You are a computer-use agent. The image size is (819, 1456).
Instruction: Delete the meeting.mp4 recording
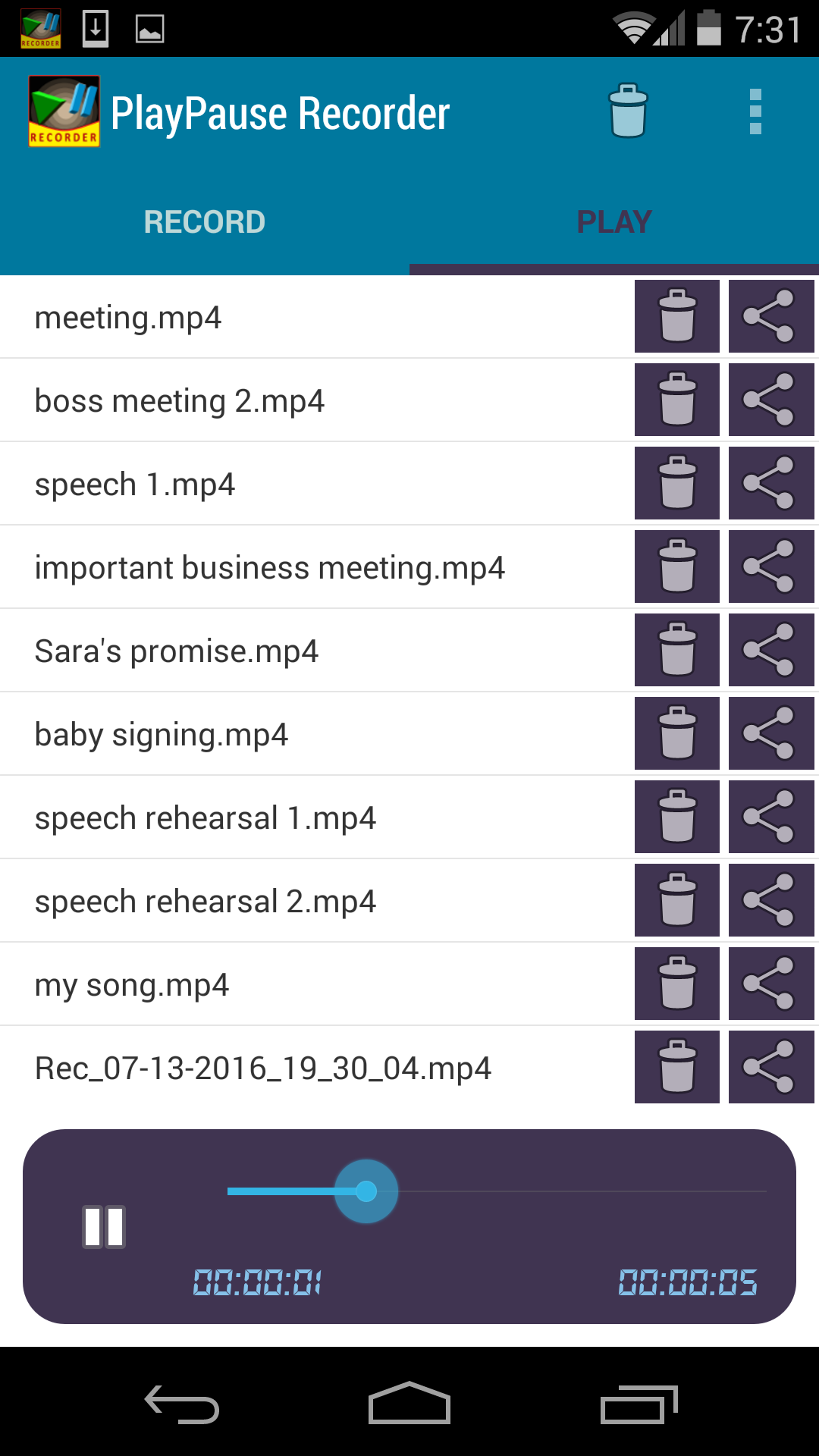point(676,316)
